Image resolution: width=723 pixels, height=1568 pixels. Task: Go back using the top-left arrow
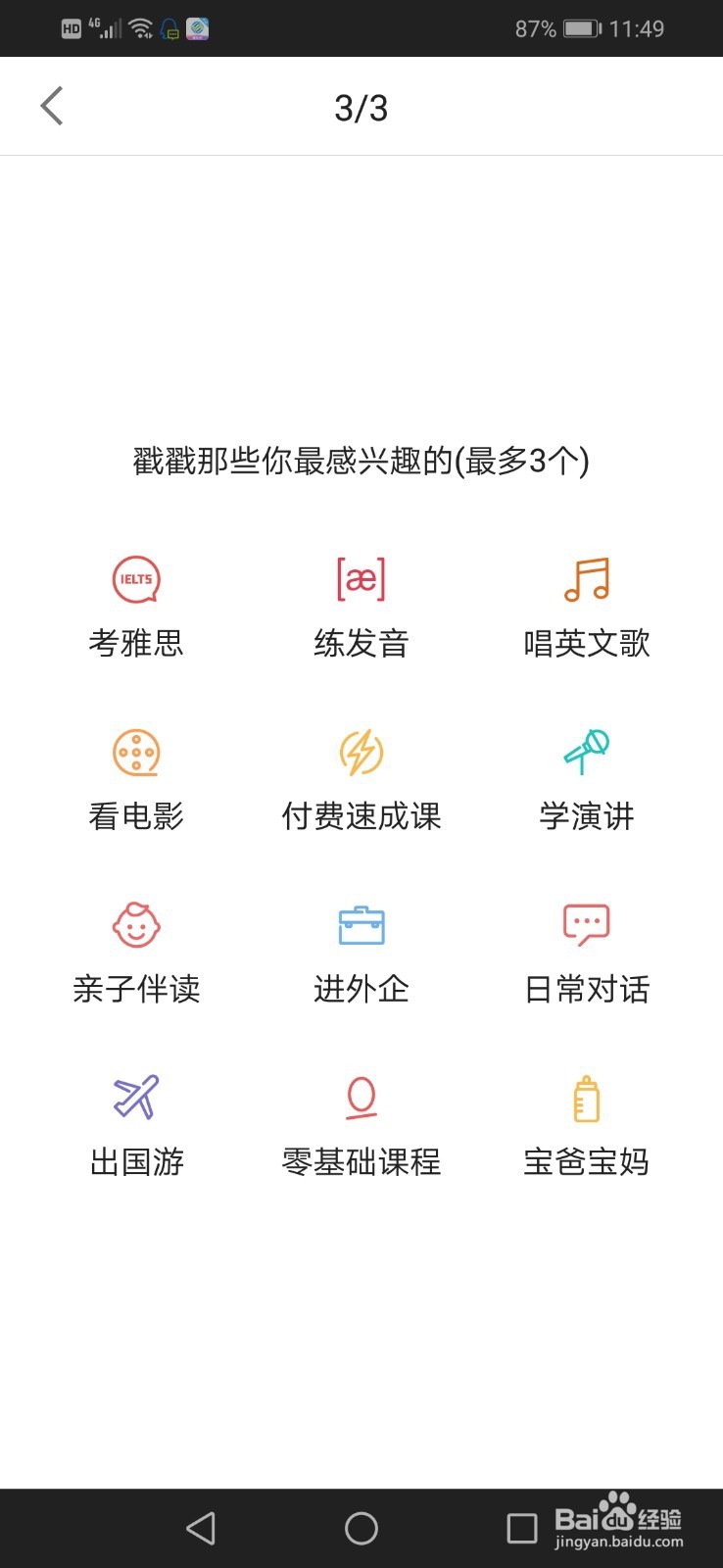53,106
